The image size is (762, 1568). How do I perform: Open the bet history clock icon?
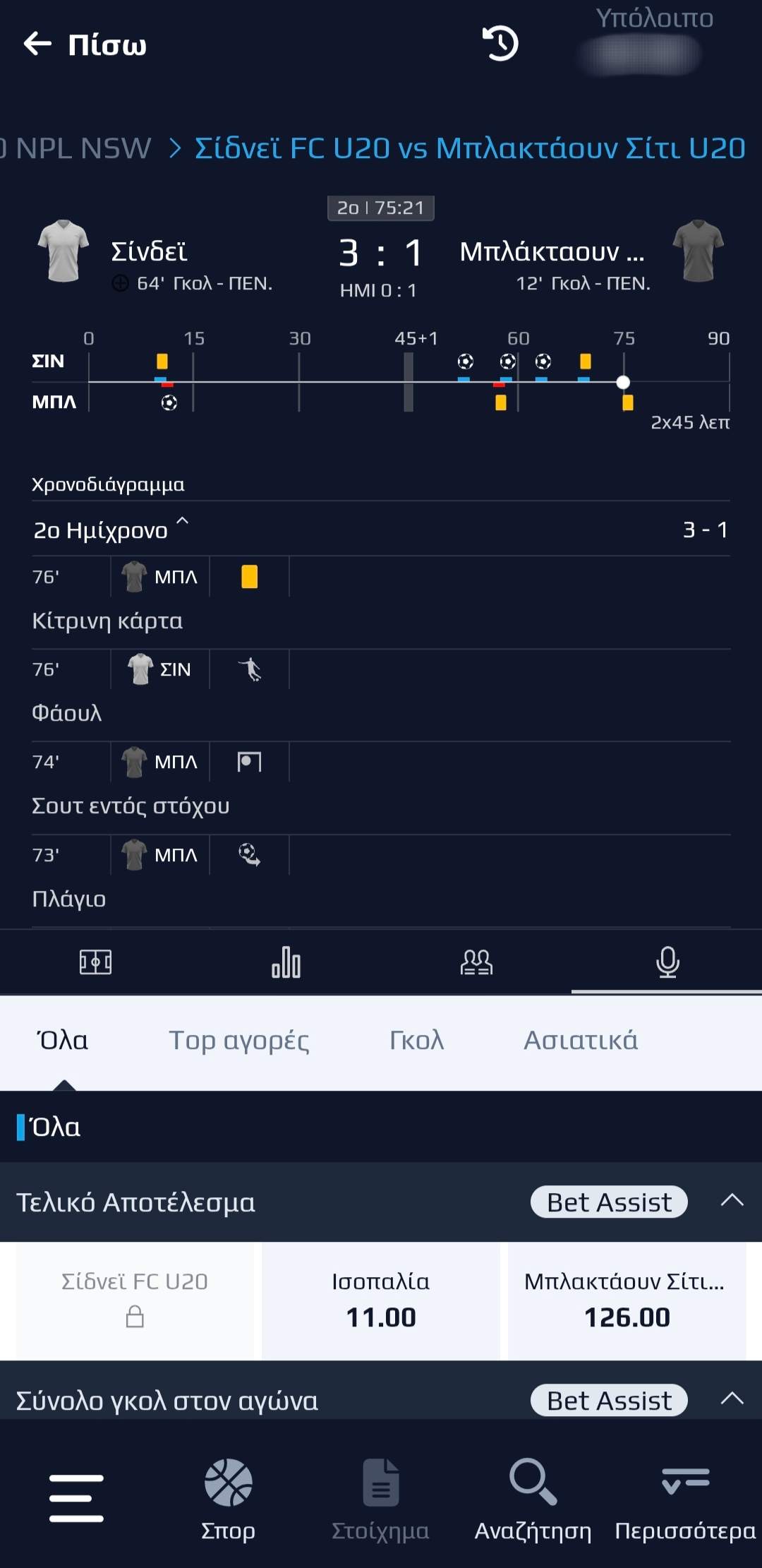[500, 43]
